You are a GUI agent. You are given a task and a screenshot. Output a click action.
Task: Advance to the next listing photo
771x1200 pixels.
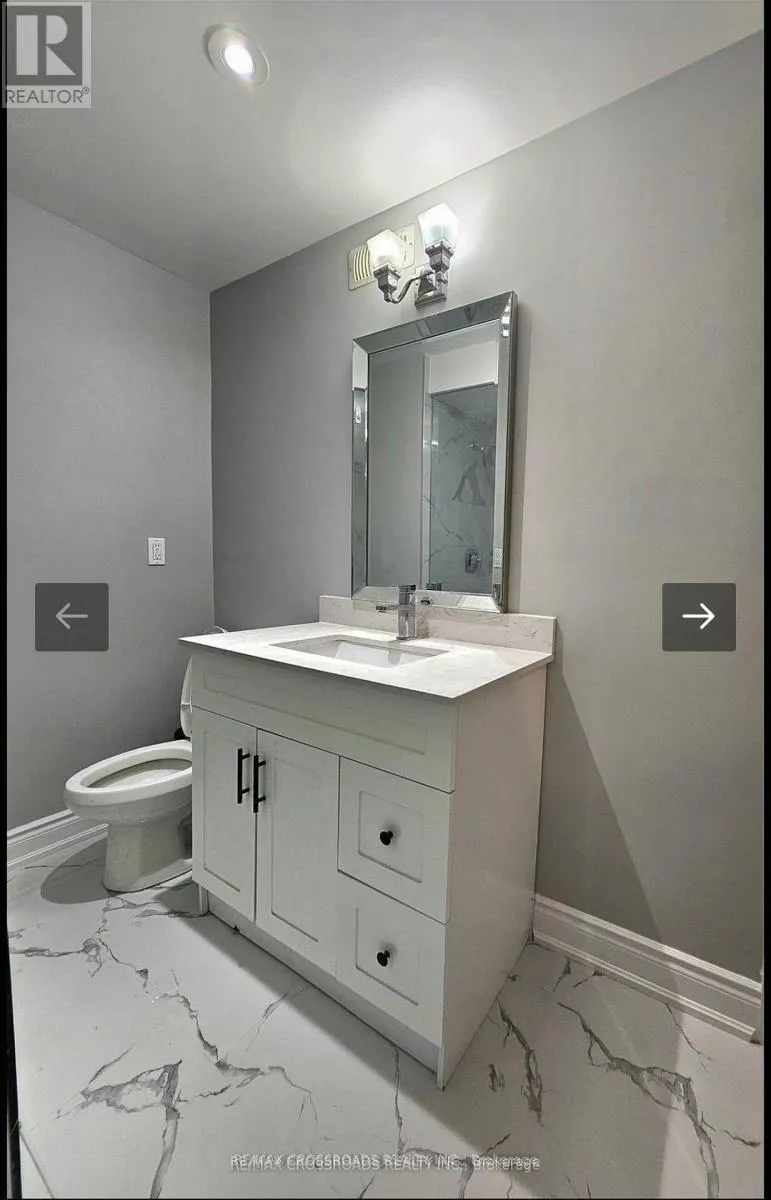[698, 617]
